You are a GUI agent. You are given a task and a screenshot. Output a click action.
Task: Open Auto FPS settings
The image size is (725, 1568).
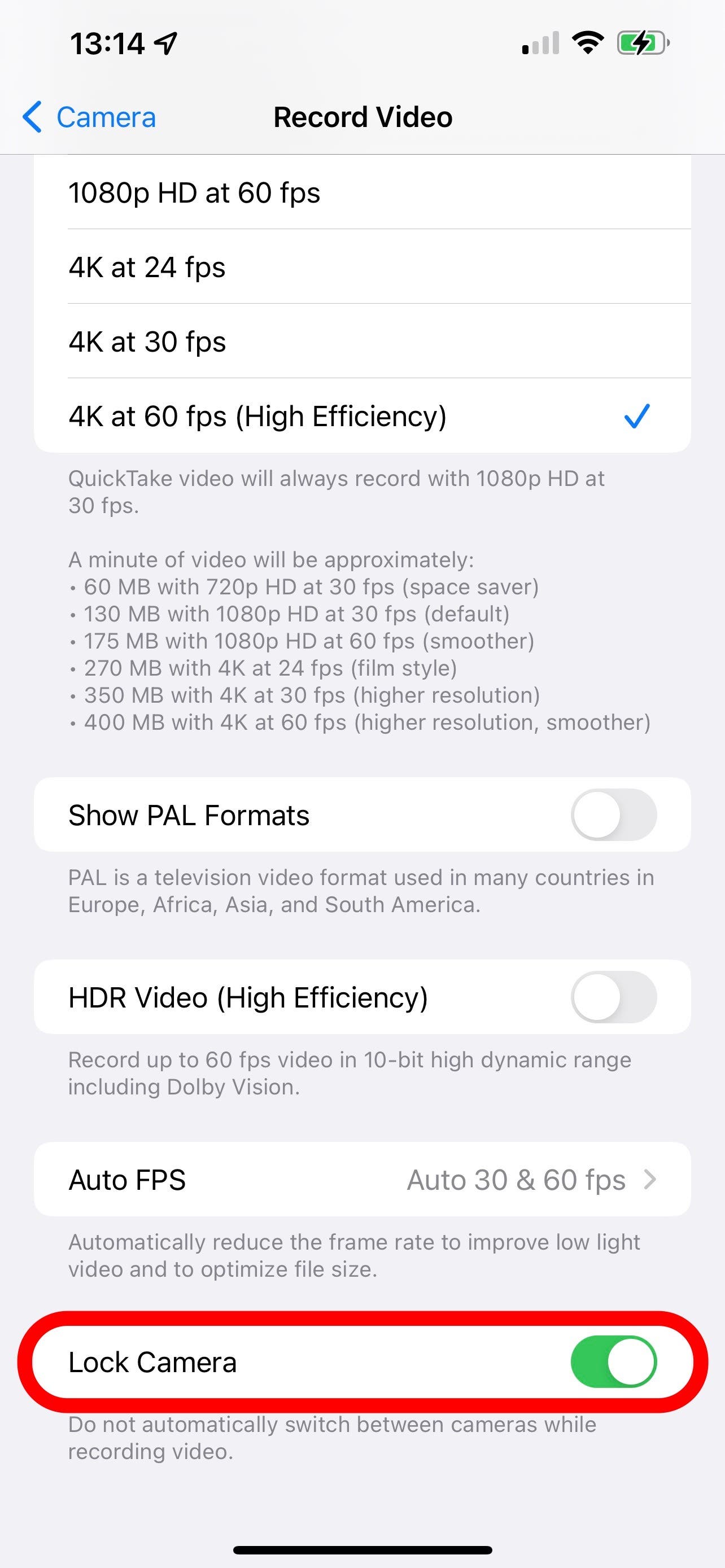point(362,1179)
